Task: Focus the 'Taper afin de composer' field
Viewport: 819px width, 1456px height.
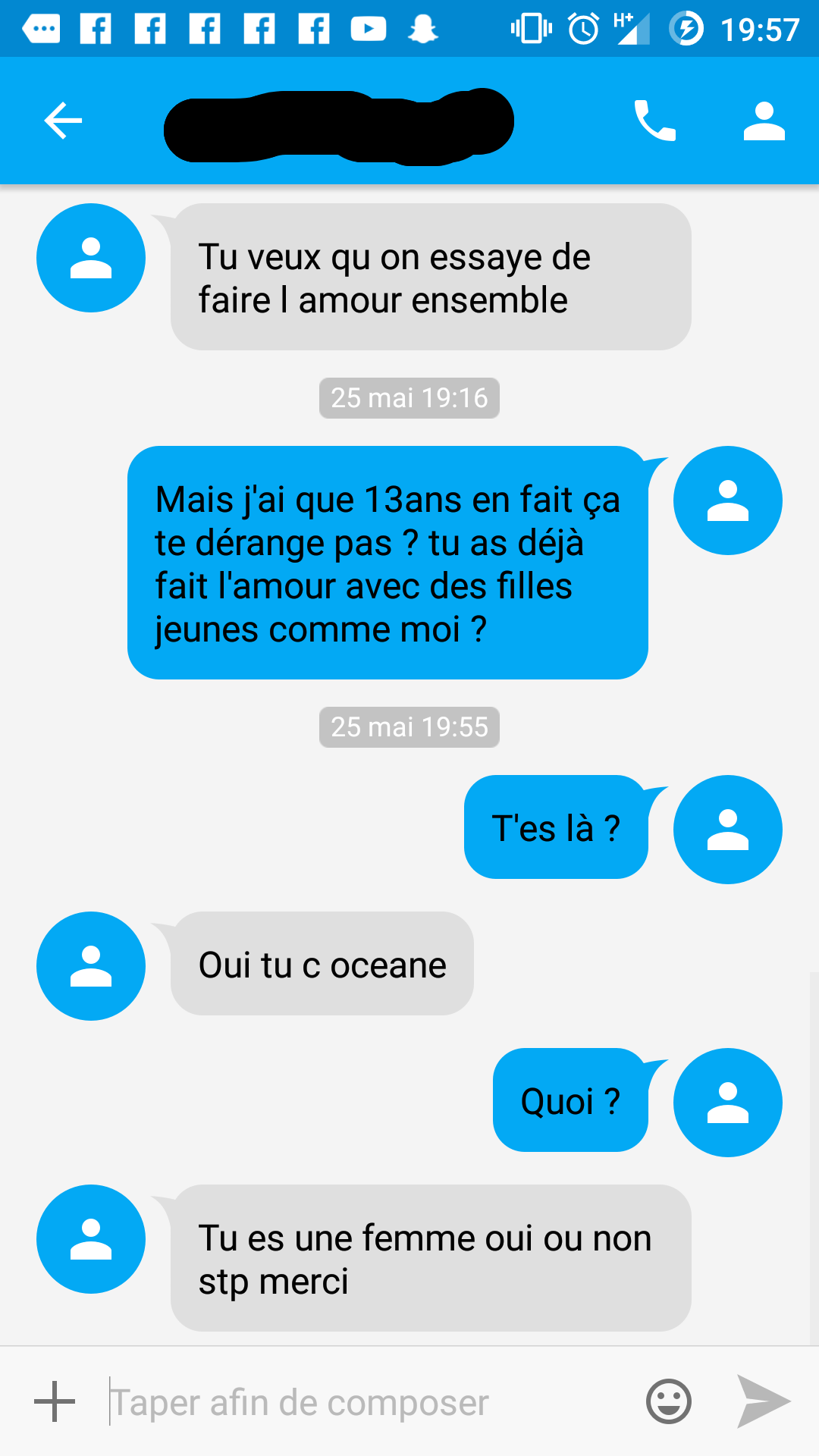Action: [364, 1401]
